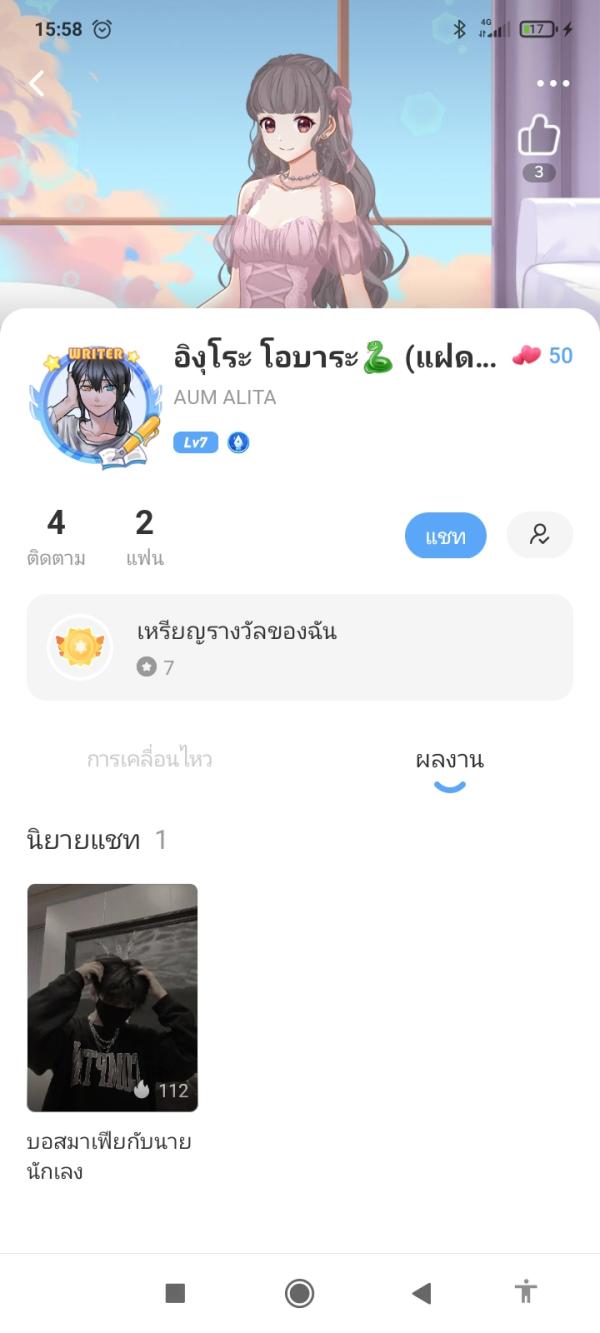Viewport: 600px width, 1333px height.
Task: Give a thumbs-up like to this profile
Action: click(538, 137)
